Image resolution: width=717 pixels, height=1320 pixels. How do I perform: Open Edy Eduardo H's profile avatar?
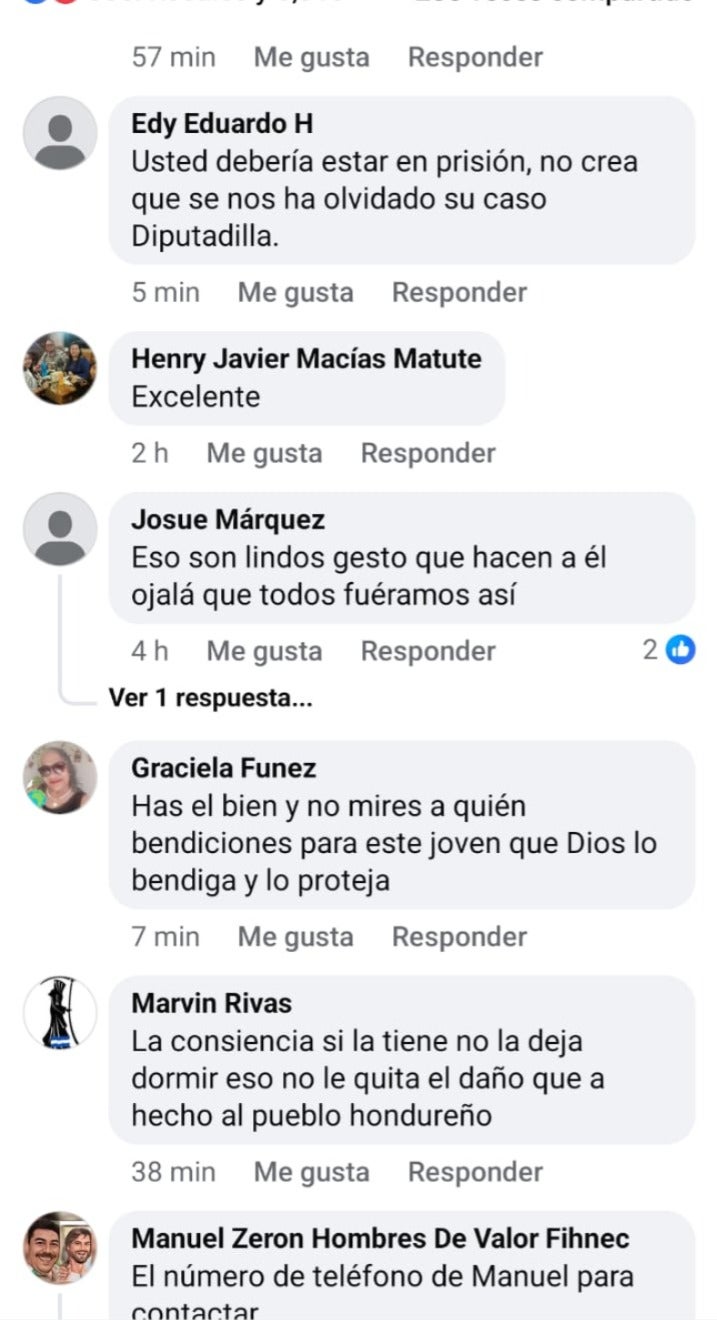[60, 133]
